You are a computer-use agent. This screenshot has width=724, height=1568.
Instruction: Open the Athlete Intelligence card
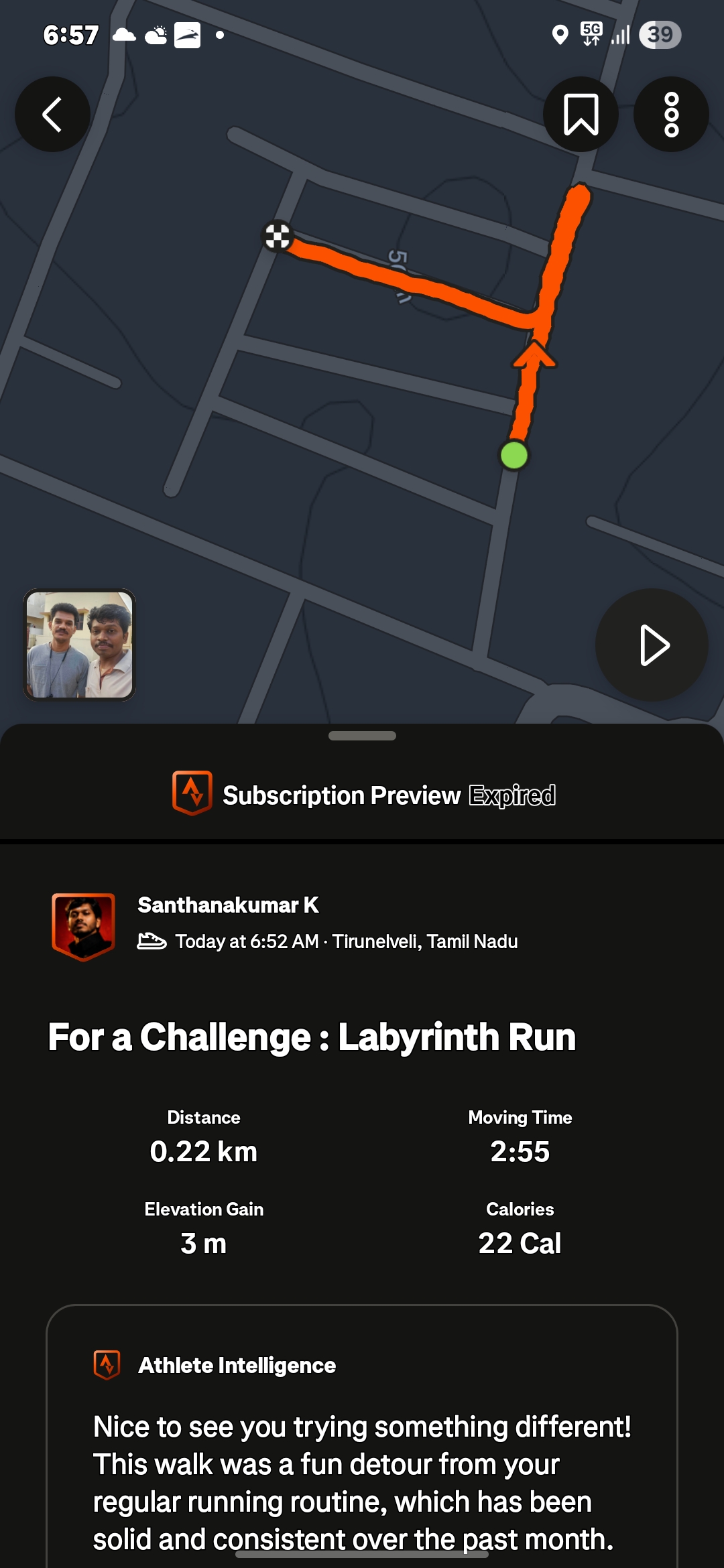coord(362,1441)
